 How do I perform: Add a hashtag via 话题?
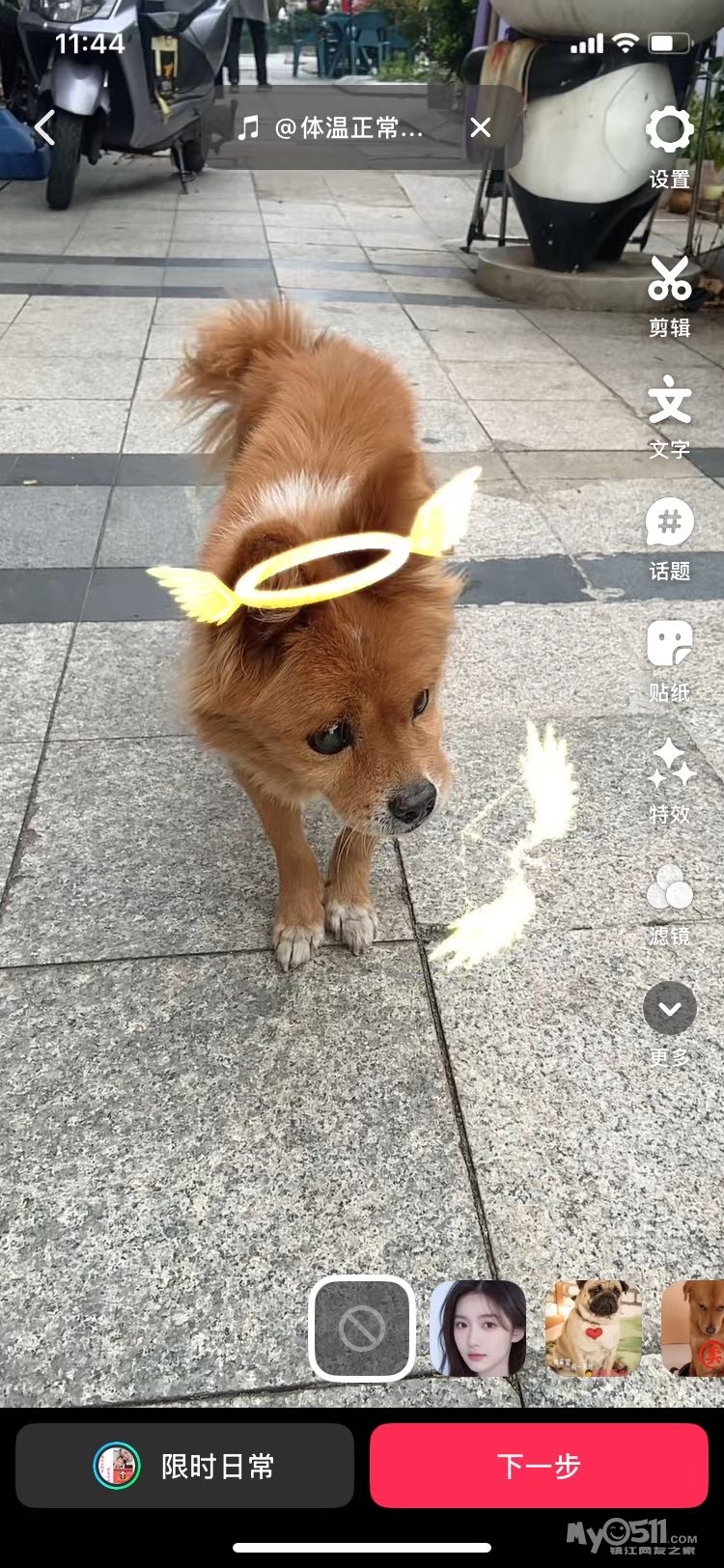pyautogui.click(x=669, y=540)
